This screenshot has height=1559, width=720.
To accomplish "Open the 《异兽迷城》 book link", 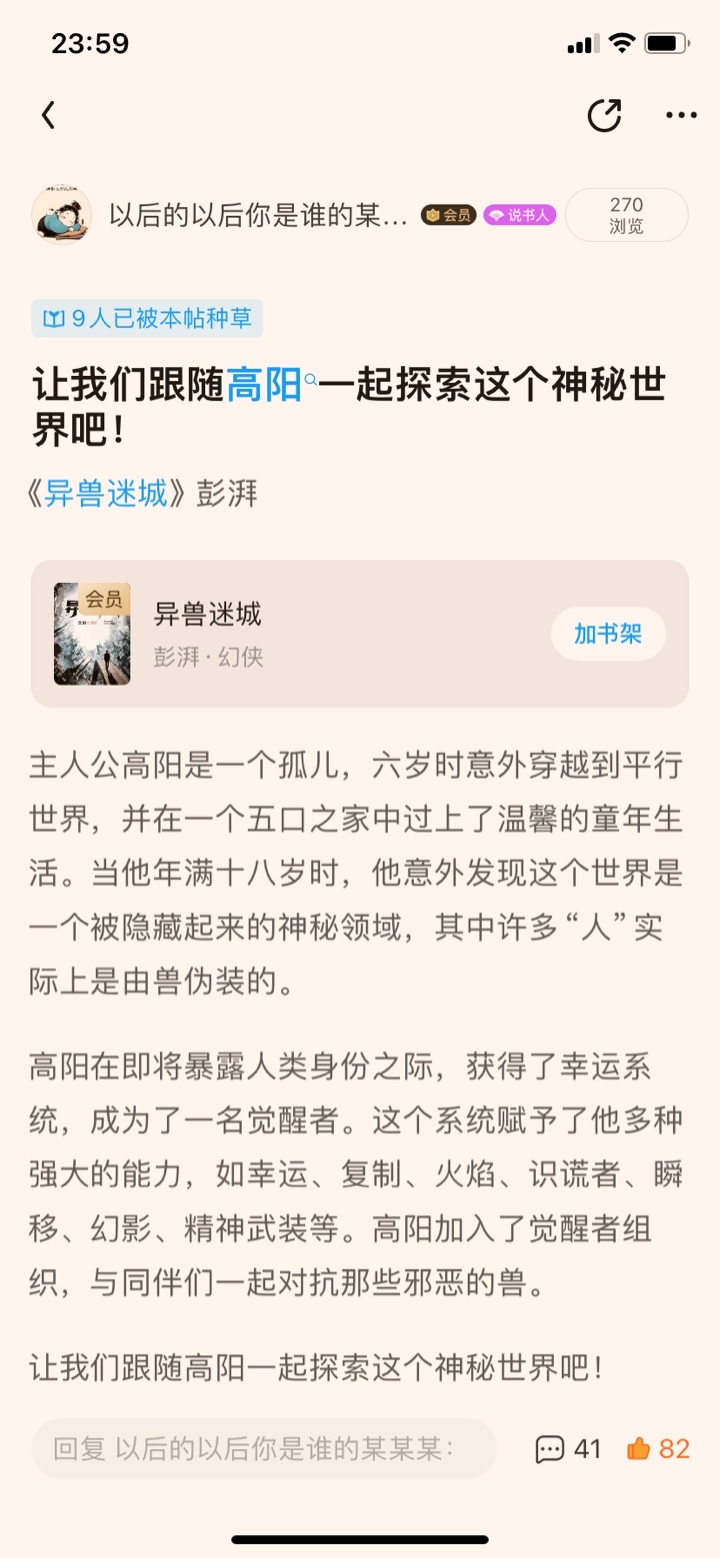I will (x=108, y=493).
